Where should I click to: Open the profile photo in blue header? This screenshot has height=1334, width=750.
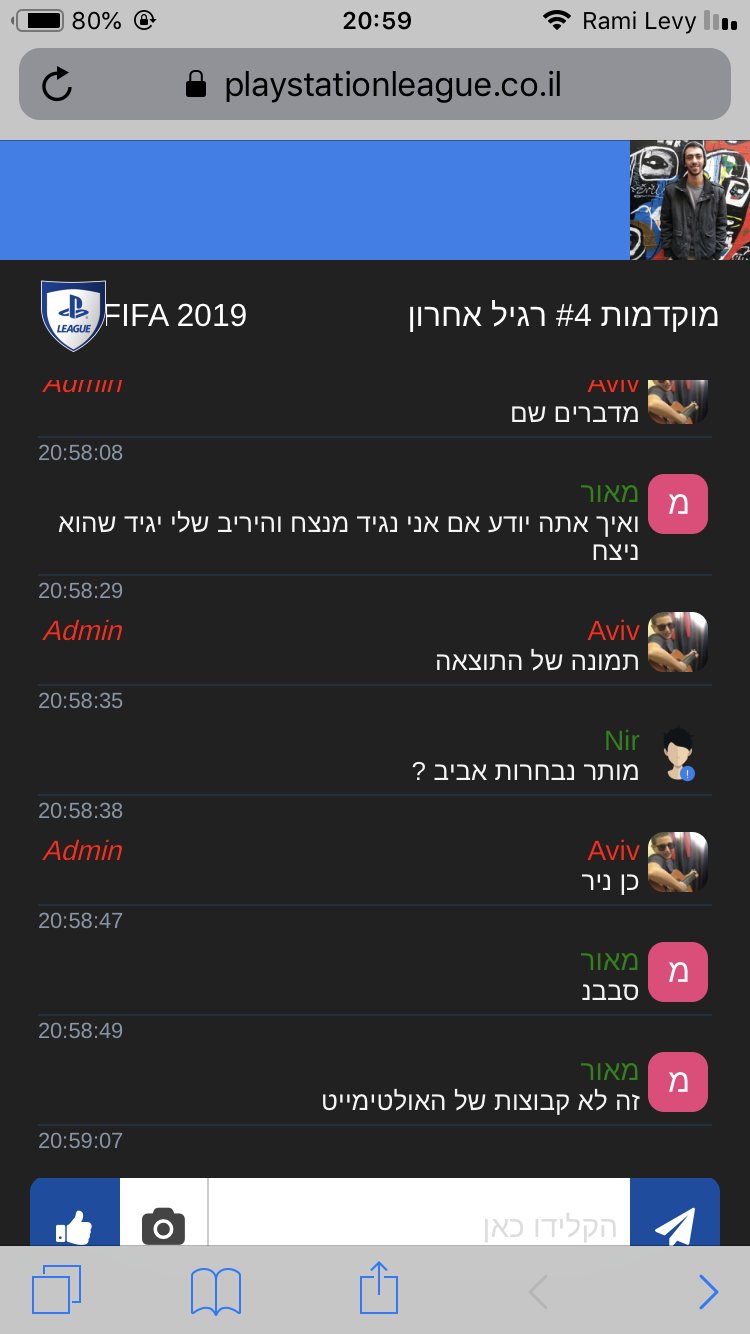[x=690, y=200]
